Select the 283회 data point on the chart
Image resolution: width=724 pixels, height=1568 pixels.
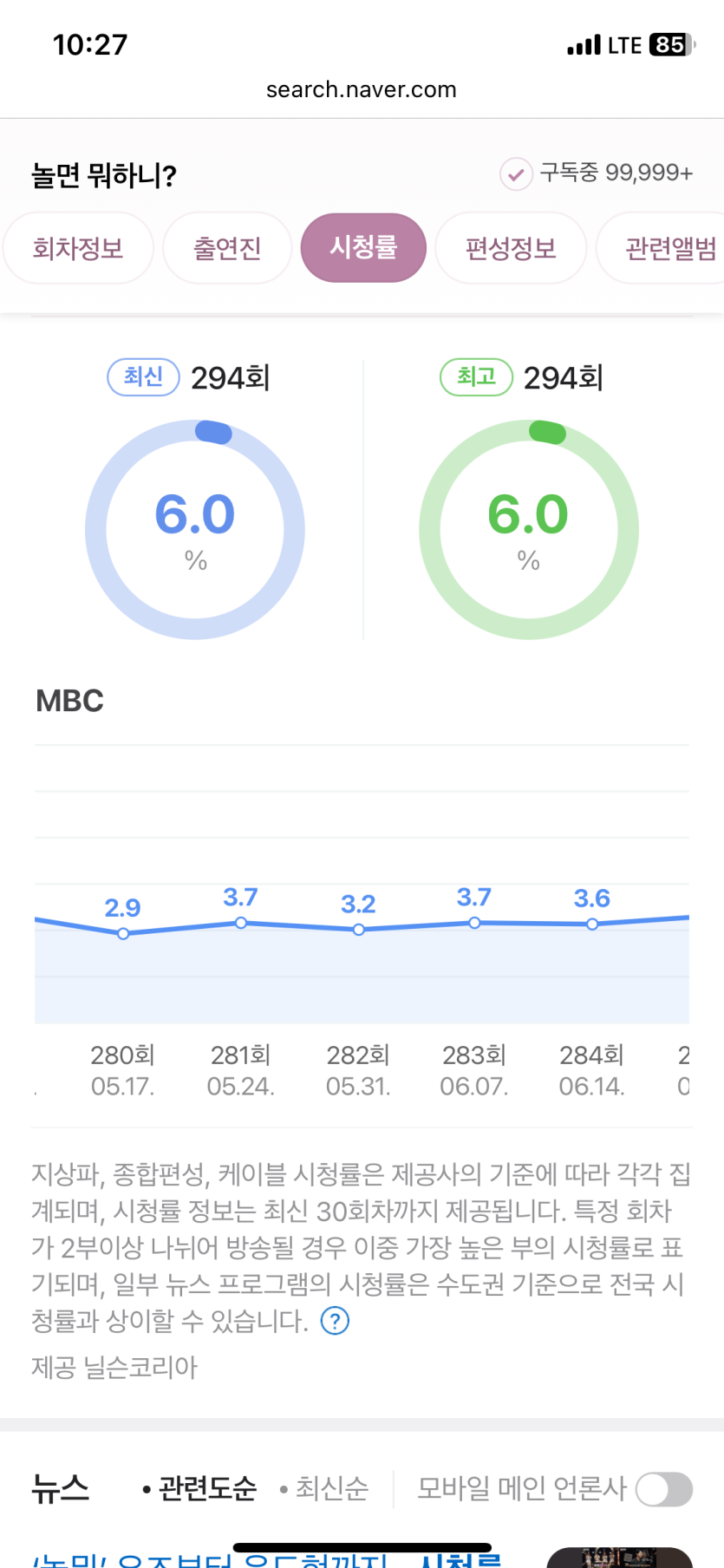(474, 923)
